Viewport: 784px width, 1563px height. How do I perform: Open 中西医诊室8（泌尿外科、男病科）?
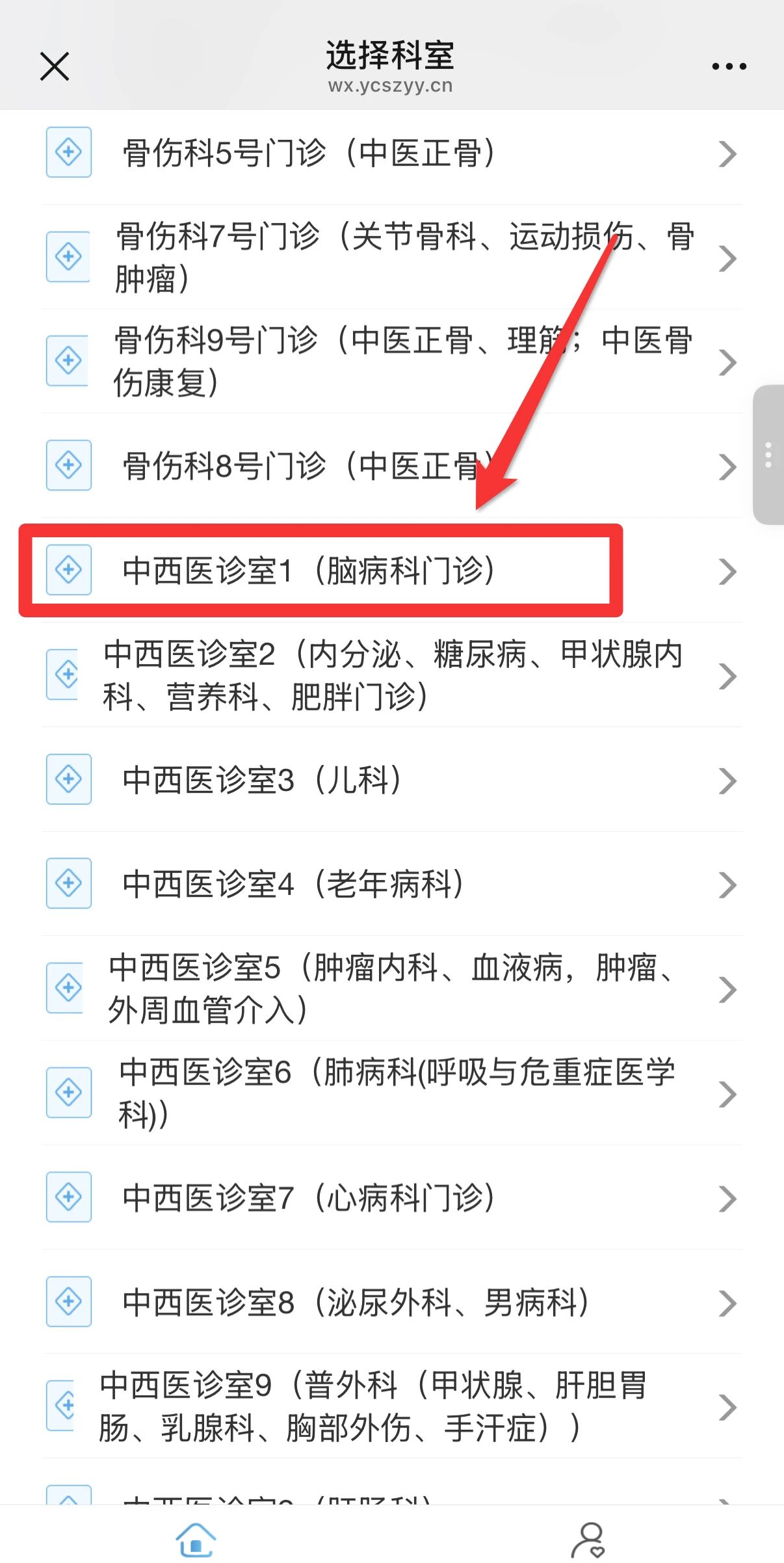(x=391, y=1302)
